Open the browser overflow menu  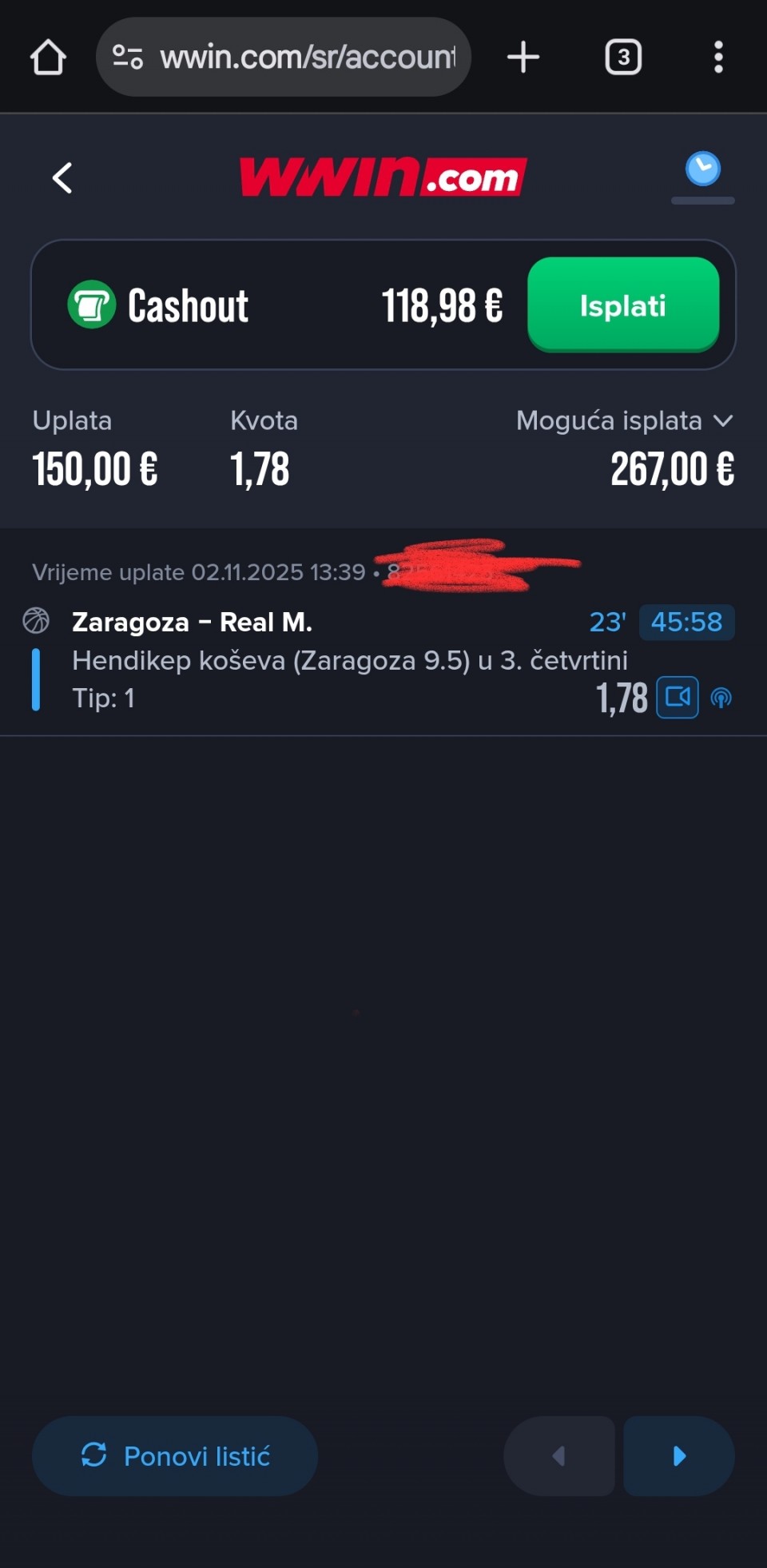pos(718,58)
